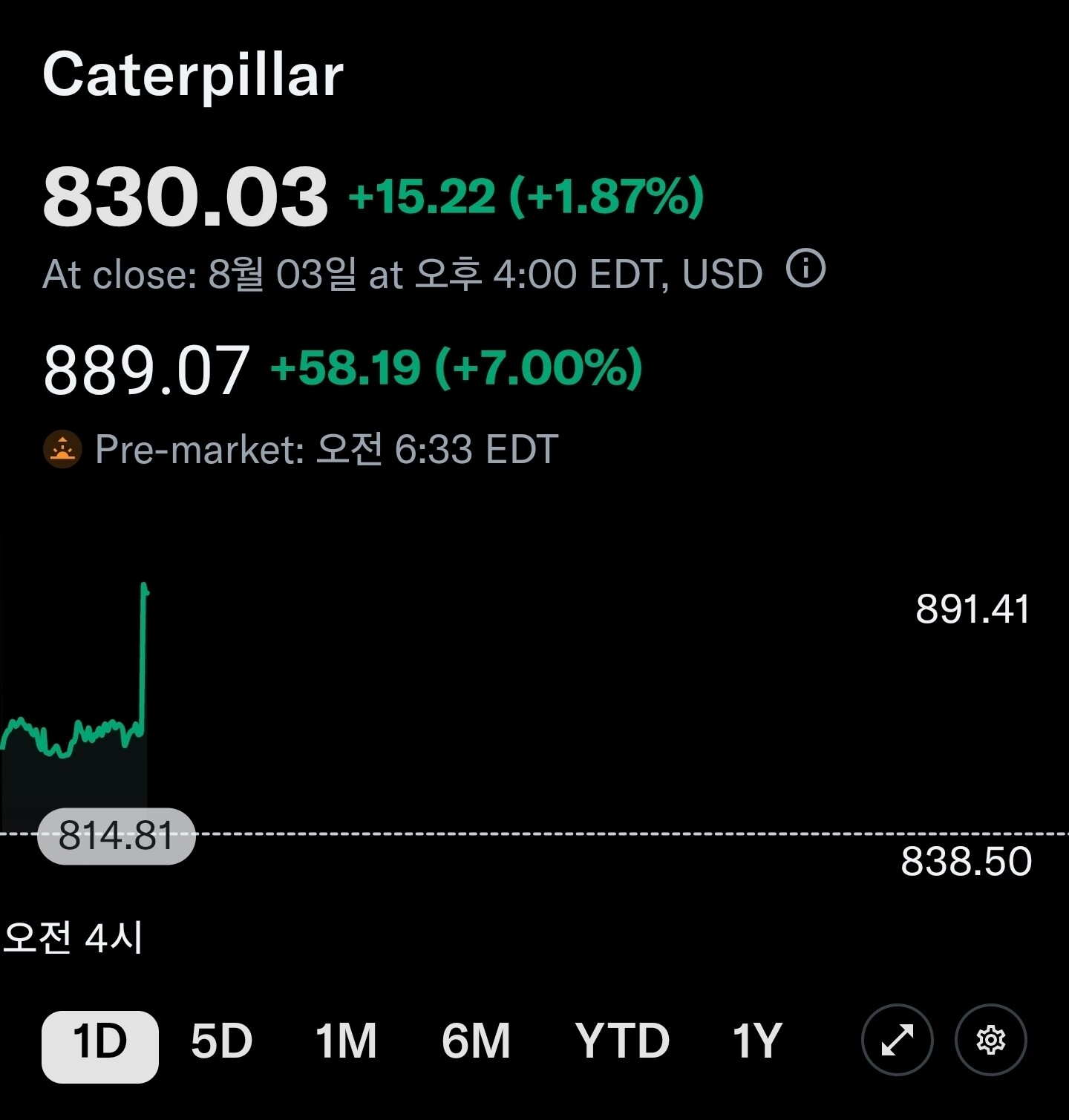Switch to the 5D chart range
This screenshot has width=1069, height=1120.
pos(221,1041)
